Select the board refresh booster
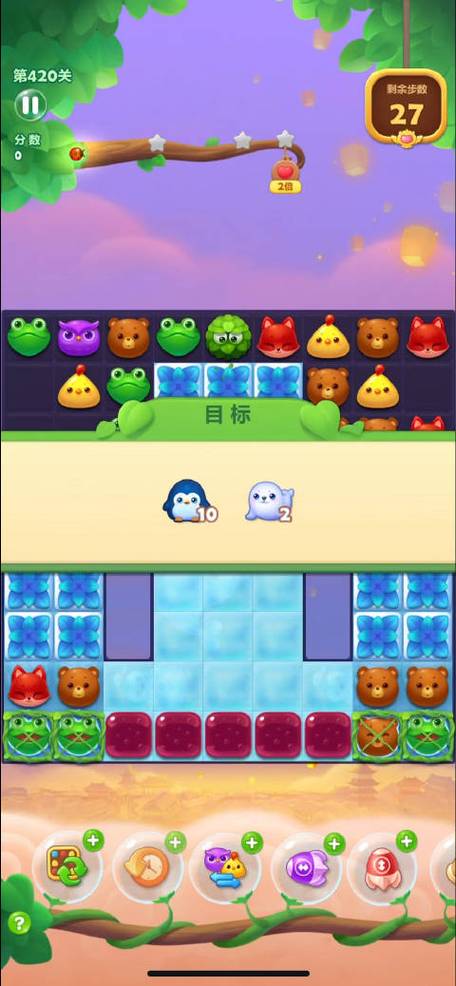The image size is (456, 986). coord(66,867)
